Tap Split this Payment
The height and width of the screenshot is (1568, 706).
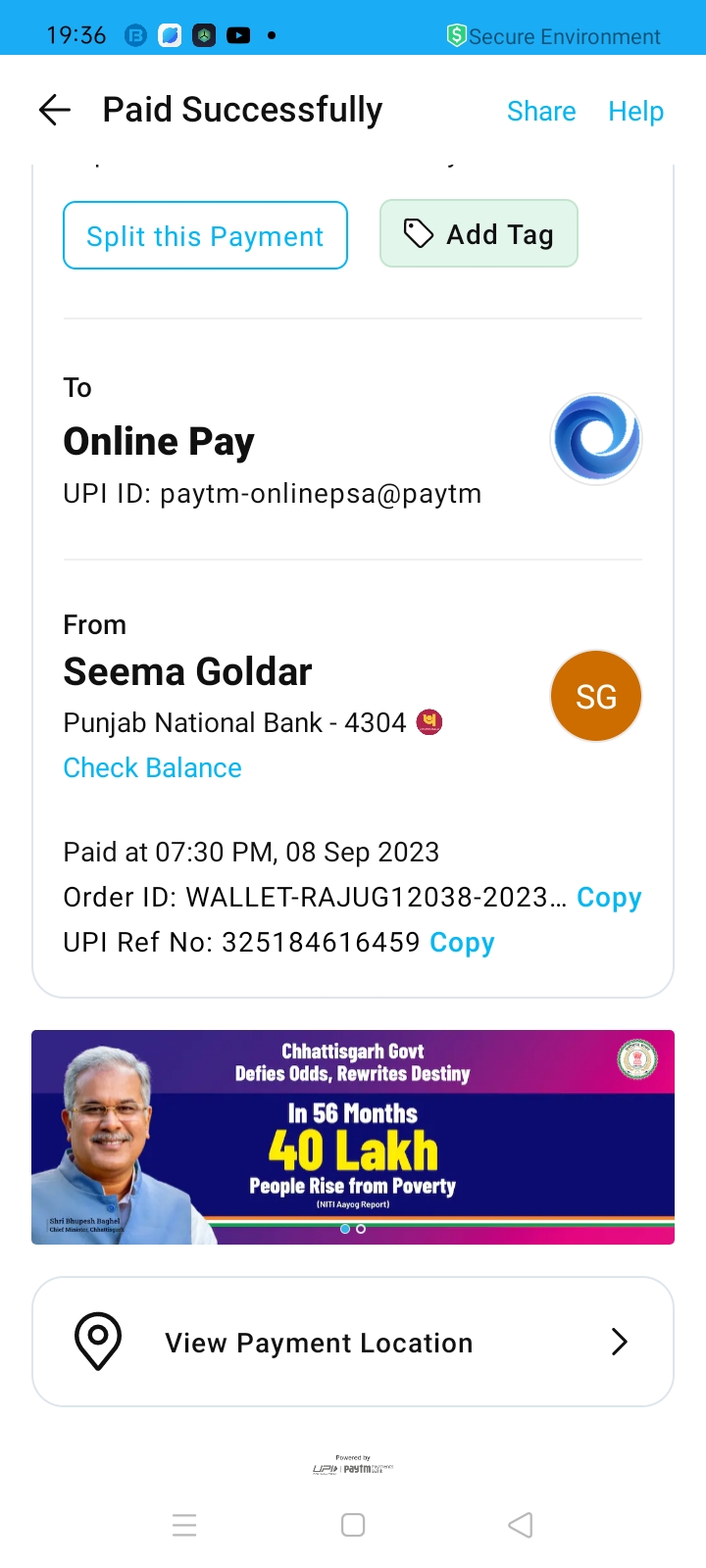(205, 235)
